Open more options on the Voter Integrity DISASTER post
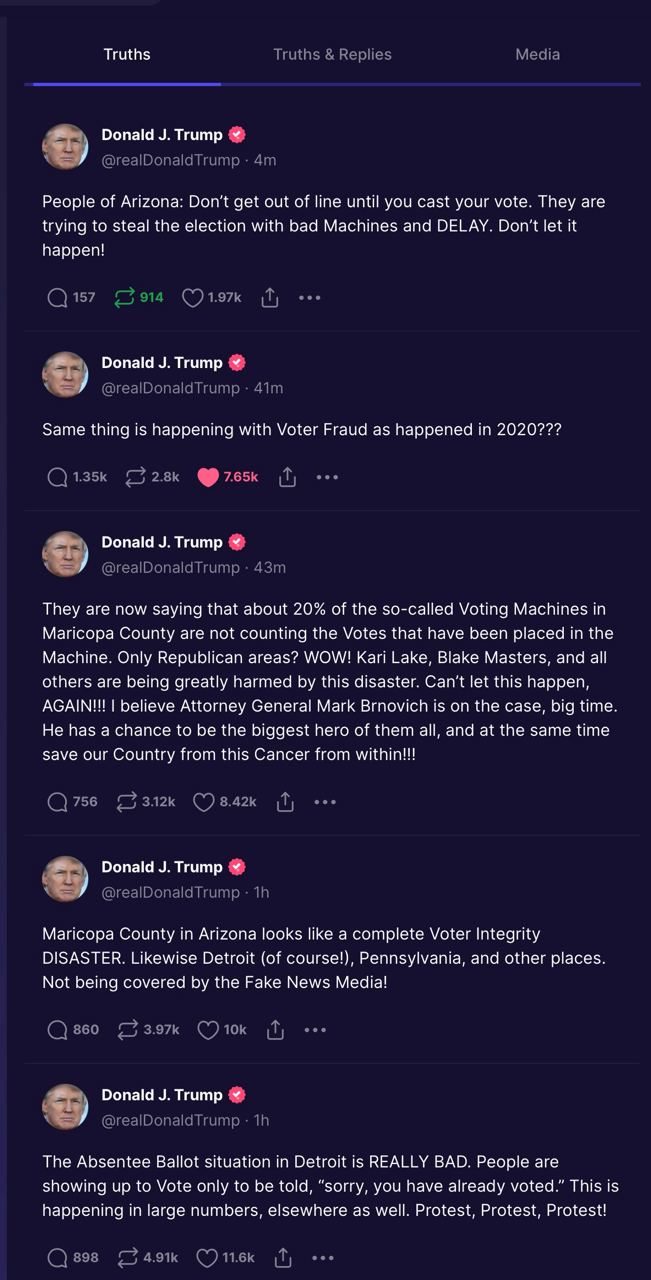Screen dimensions: 651x1280 coord(315,1029)
